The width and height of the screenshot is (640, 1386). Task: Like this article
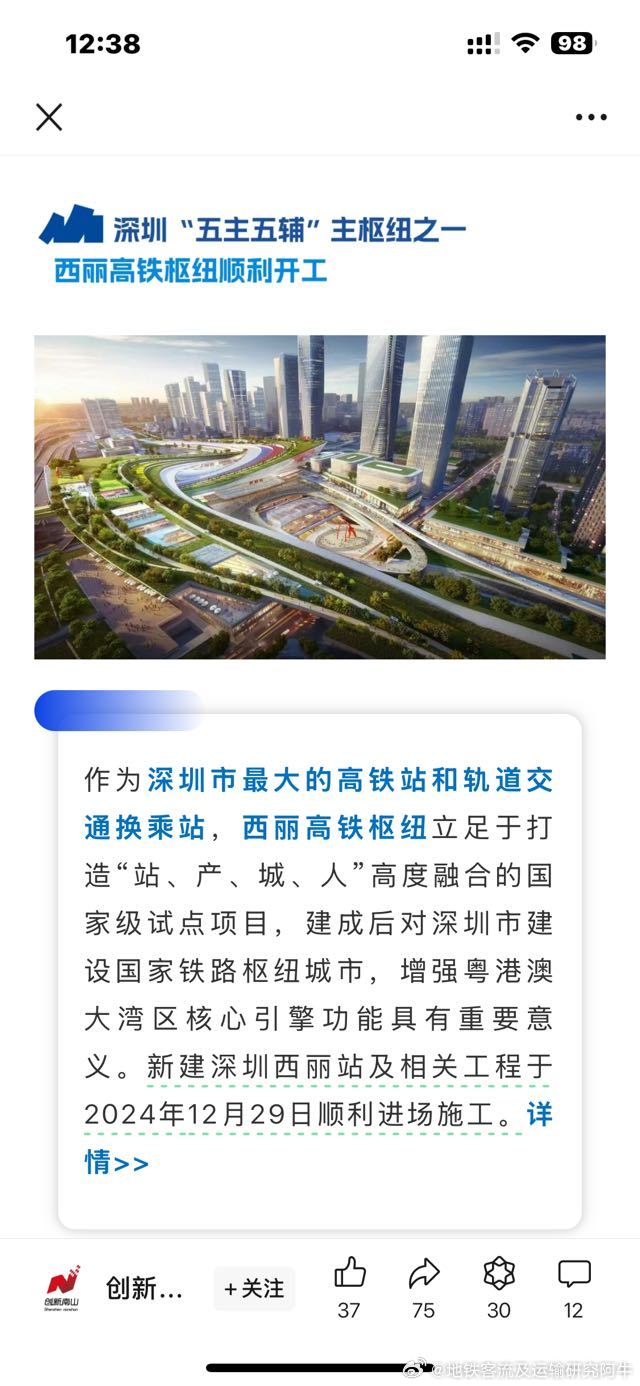(349, 1288)
